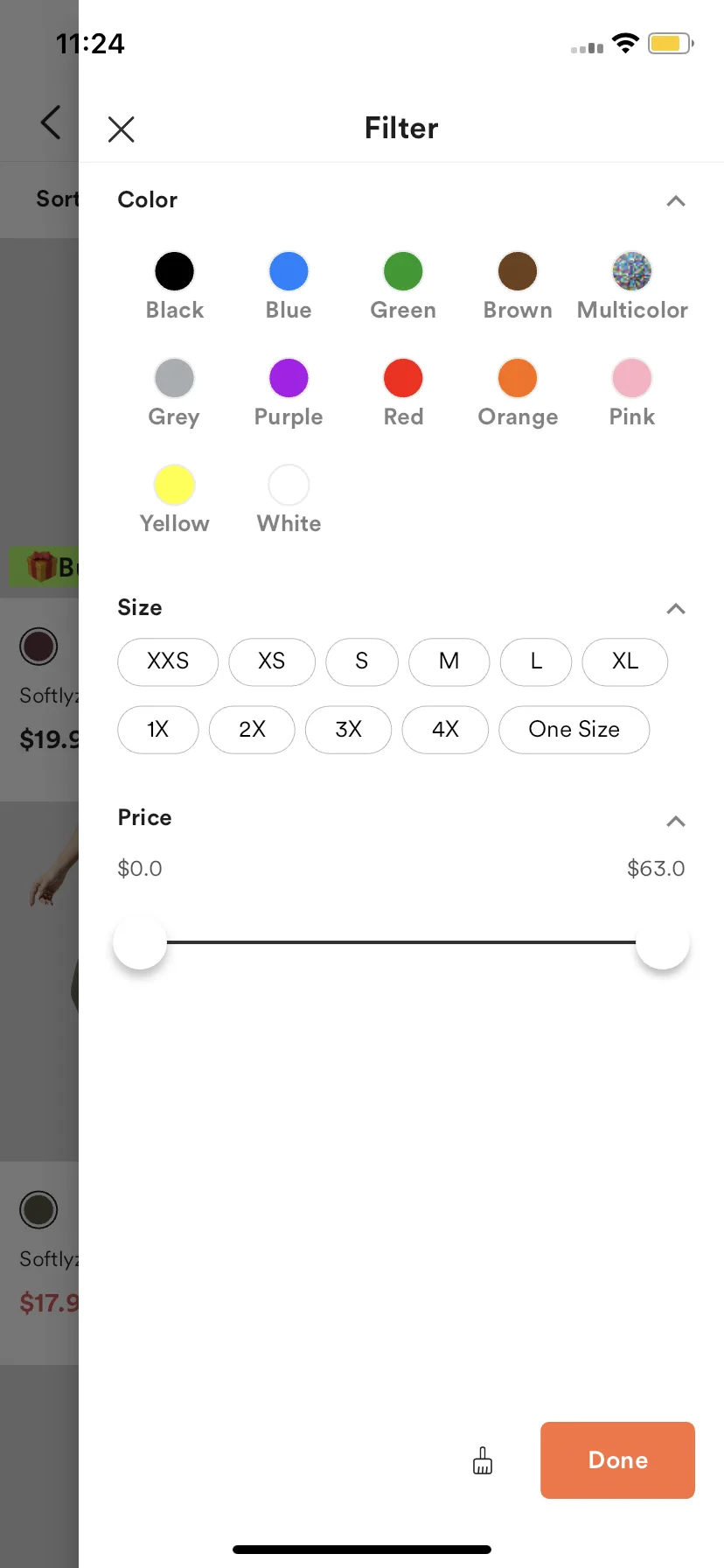Filter by size XL
This screenshot has height=1568, width=724.
[x=624, y=661]
